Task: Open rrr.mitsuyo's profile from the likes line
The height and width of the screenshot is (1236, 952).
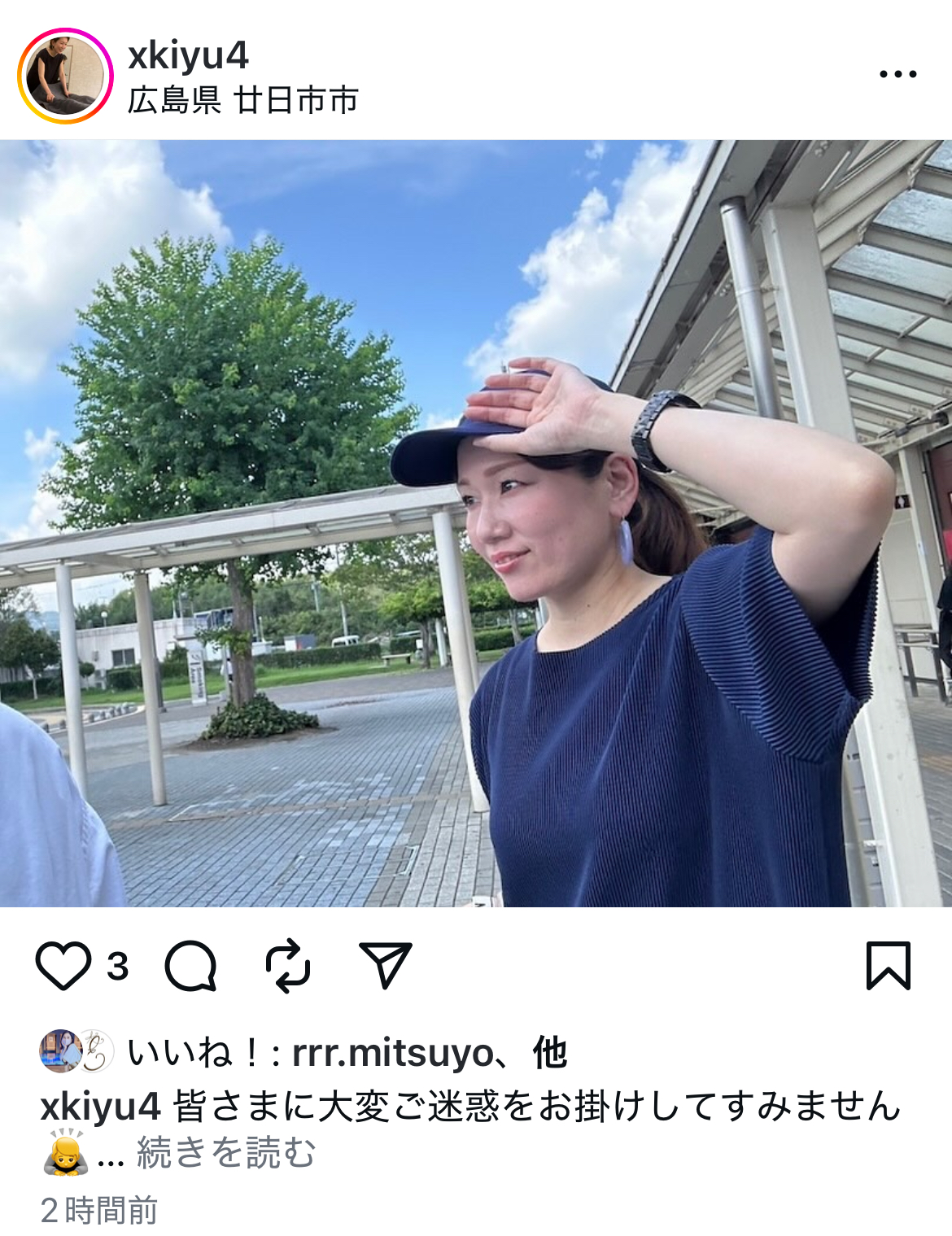Action: click(x=391, y=1053)
